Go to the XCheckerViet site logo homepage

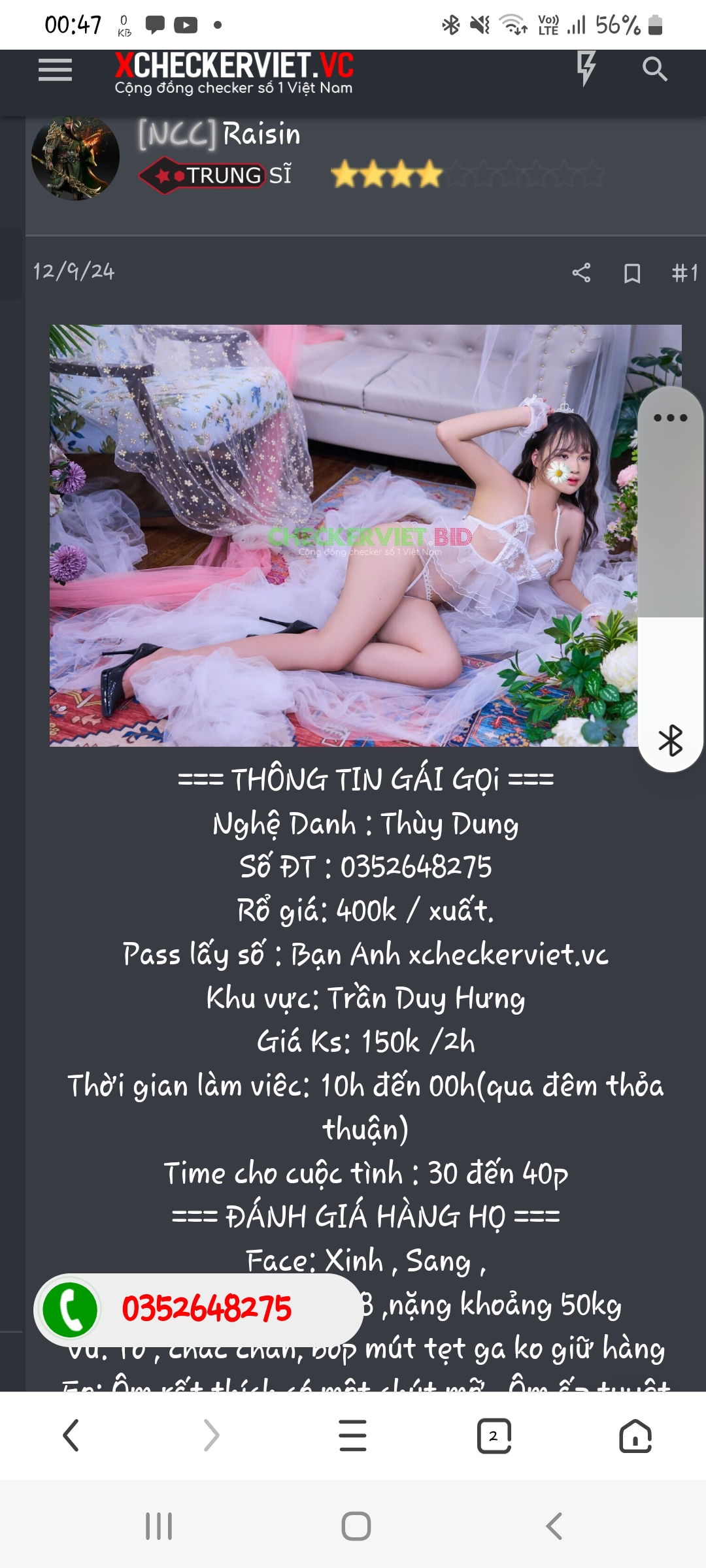[x=233, y=73]
